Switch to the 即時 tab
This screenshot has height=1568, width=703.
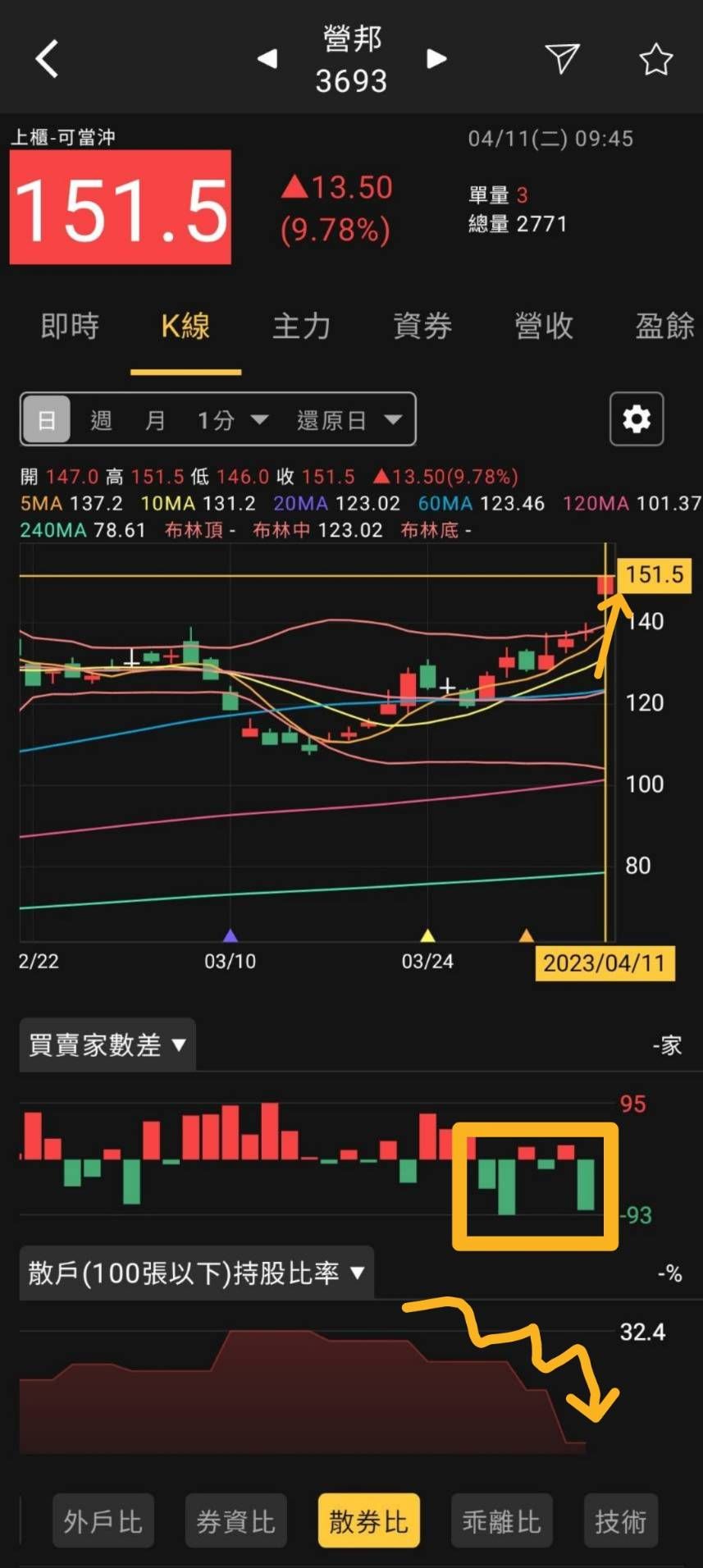[70, 327]
